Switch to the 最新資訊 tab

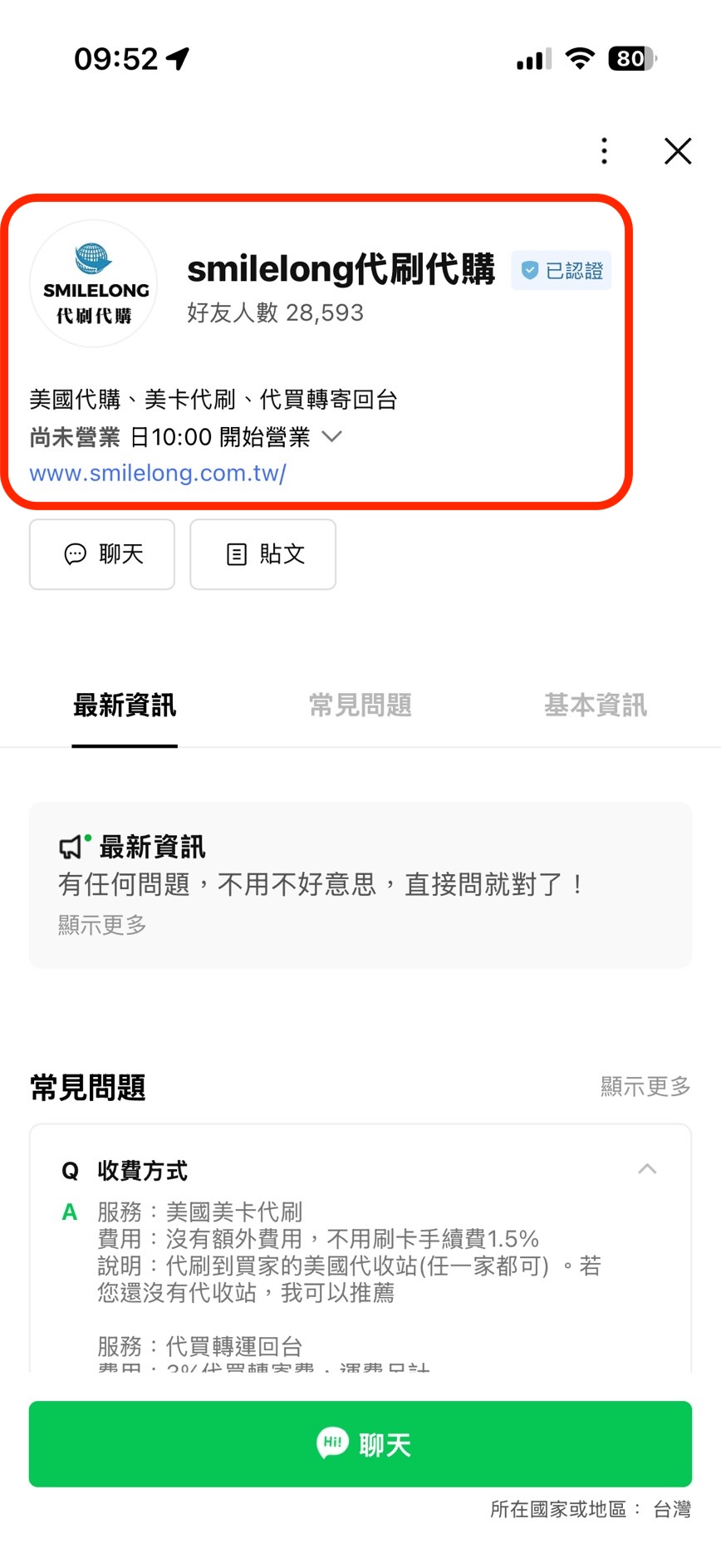pos(125,705)
